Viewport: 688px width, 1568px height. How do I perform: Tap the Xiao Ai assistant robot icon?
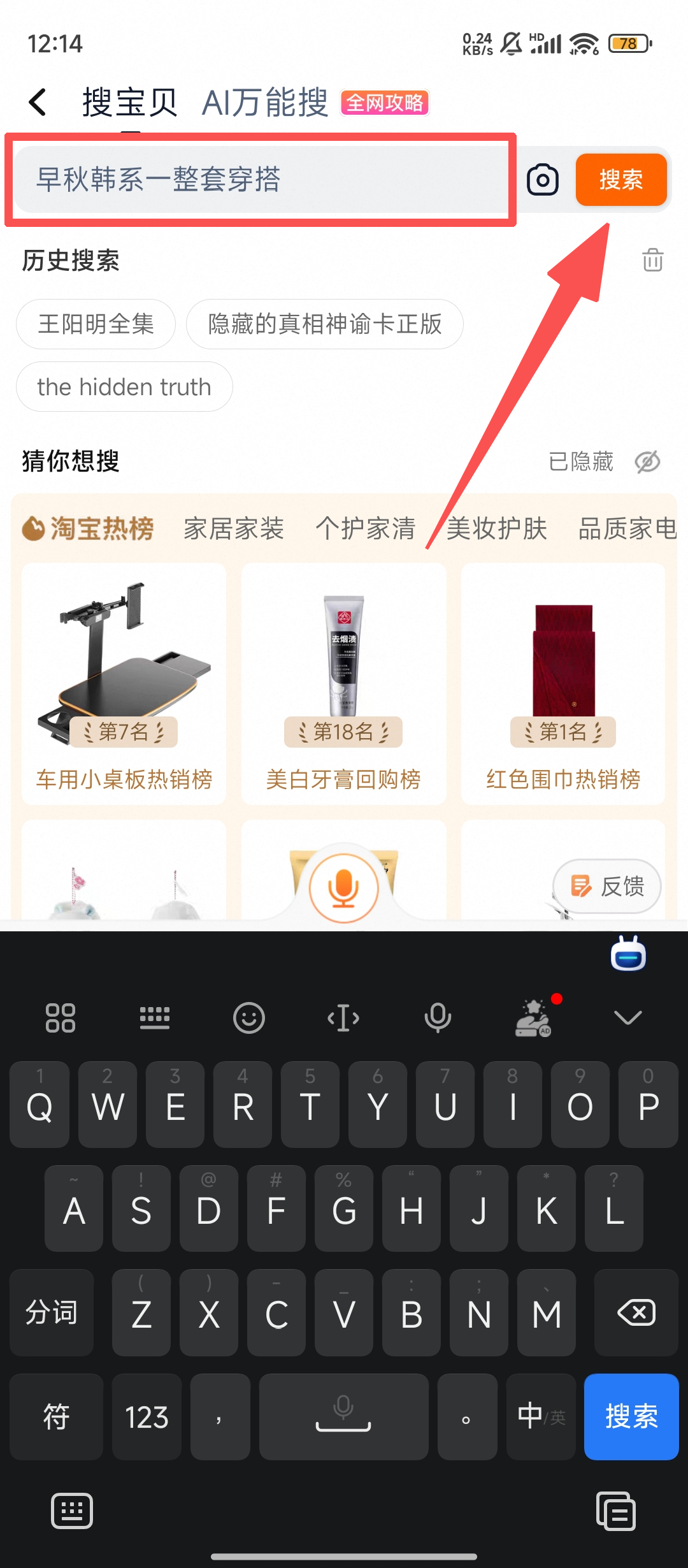[627, 954]
